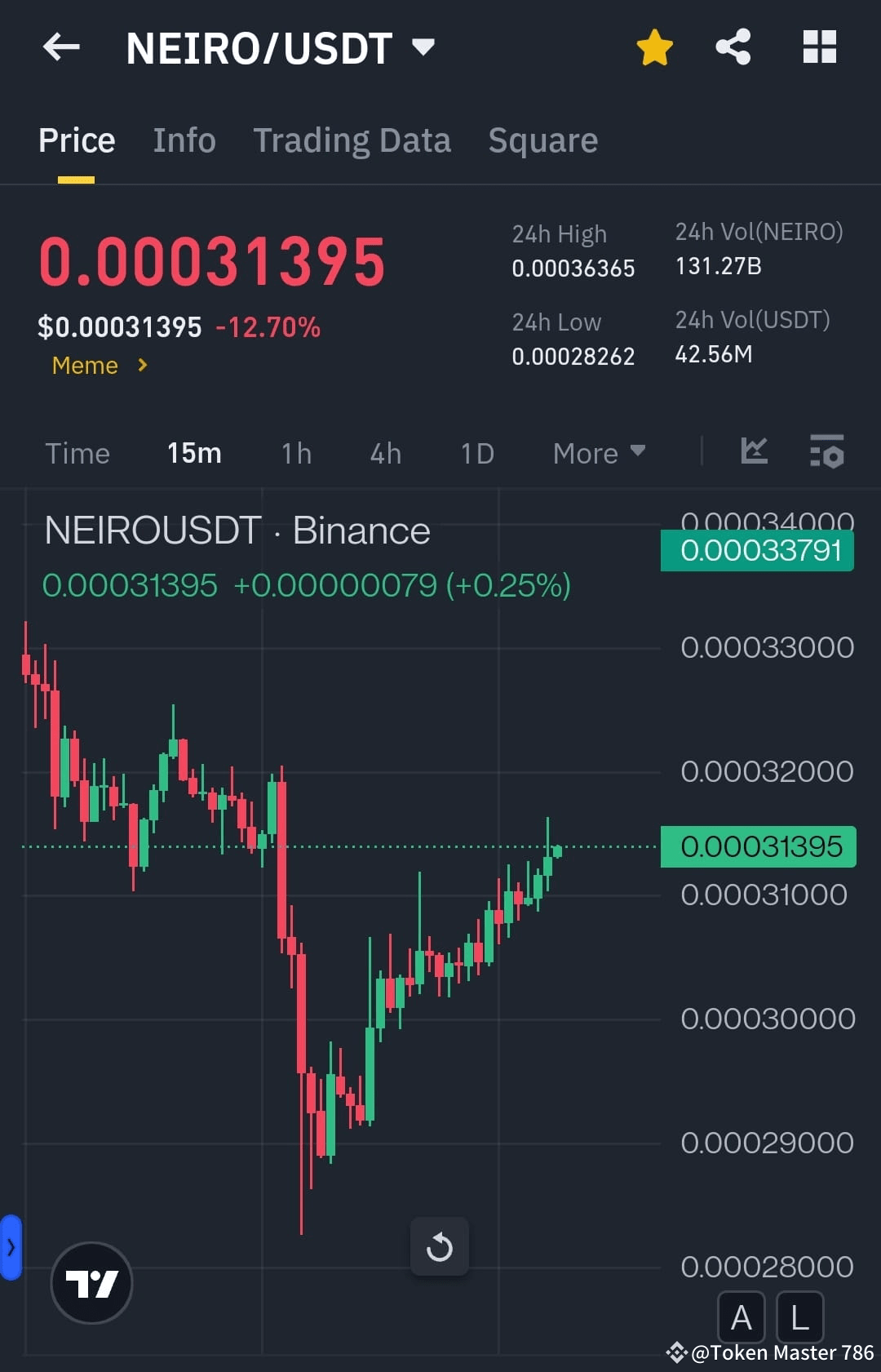Open the grid layout icon top right

pyautogui.click(x=819, y=47)
